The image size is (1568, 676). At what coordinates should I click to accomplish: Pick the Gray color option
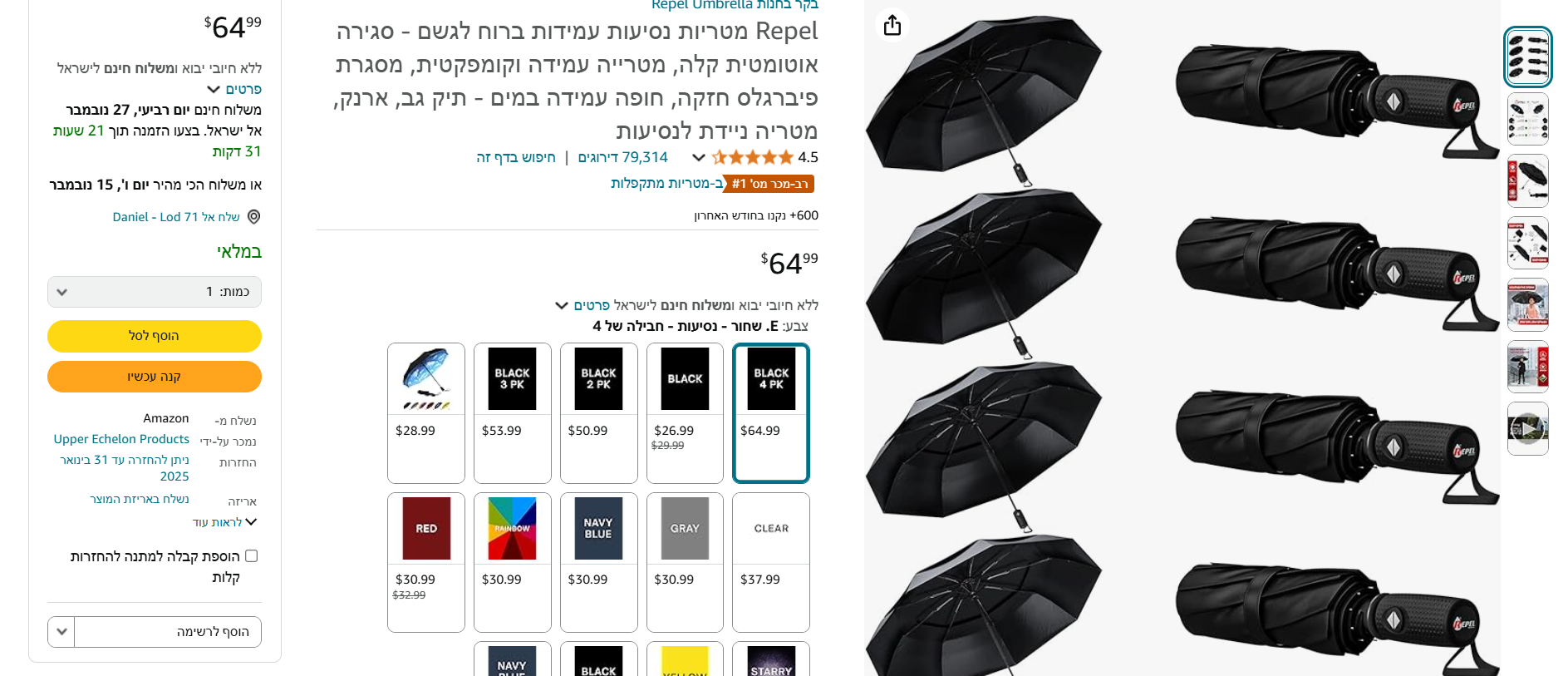(685, 561)
